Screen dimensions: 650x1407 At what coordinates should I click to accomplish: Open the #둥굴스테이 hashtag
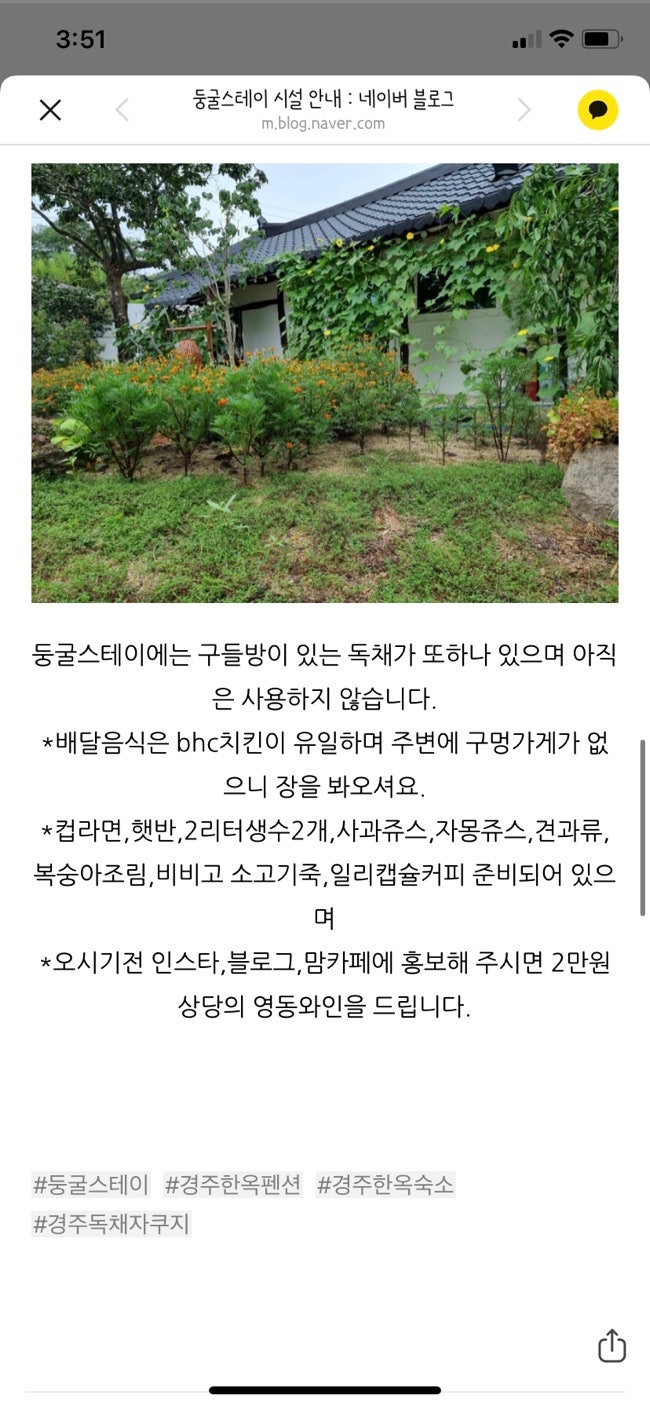pos(91,1185)
